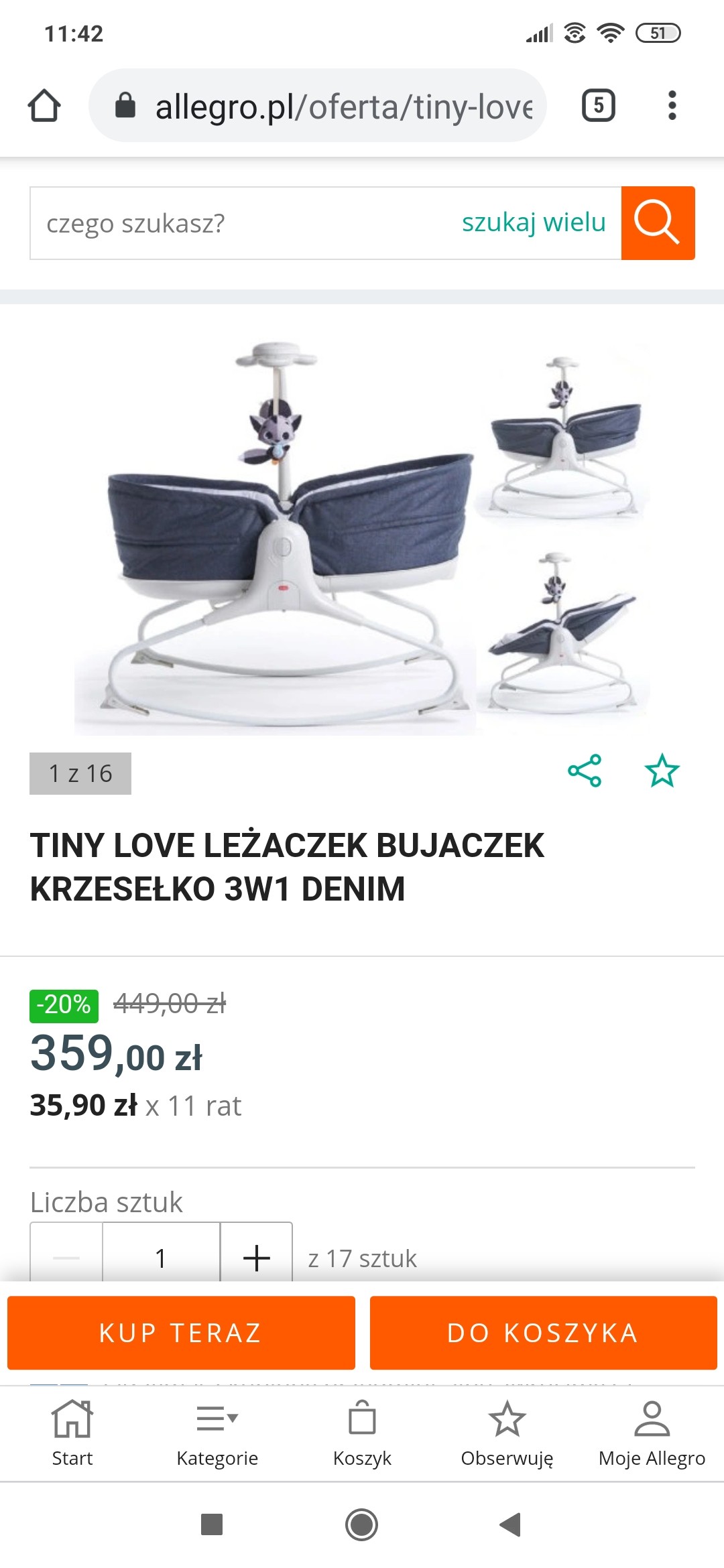Increase the quantity with the plus button
Image resolution: width=724 pixels, height=1568 pixels.
[256, 1257]
